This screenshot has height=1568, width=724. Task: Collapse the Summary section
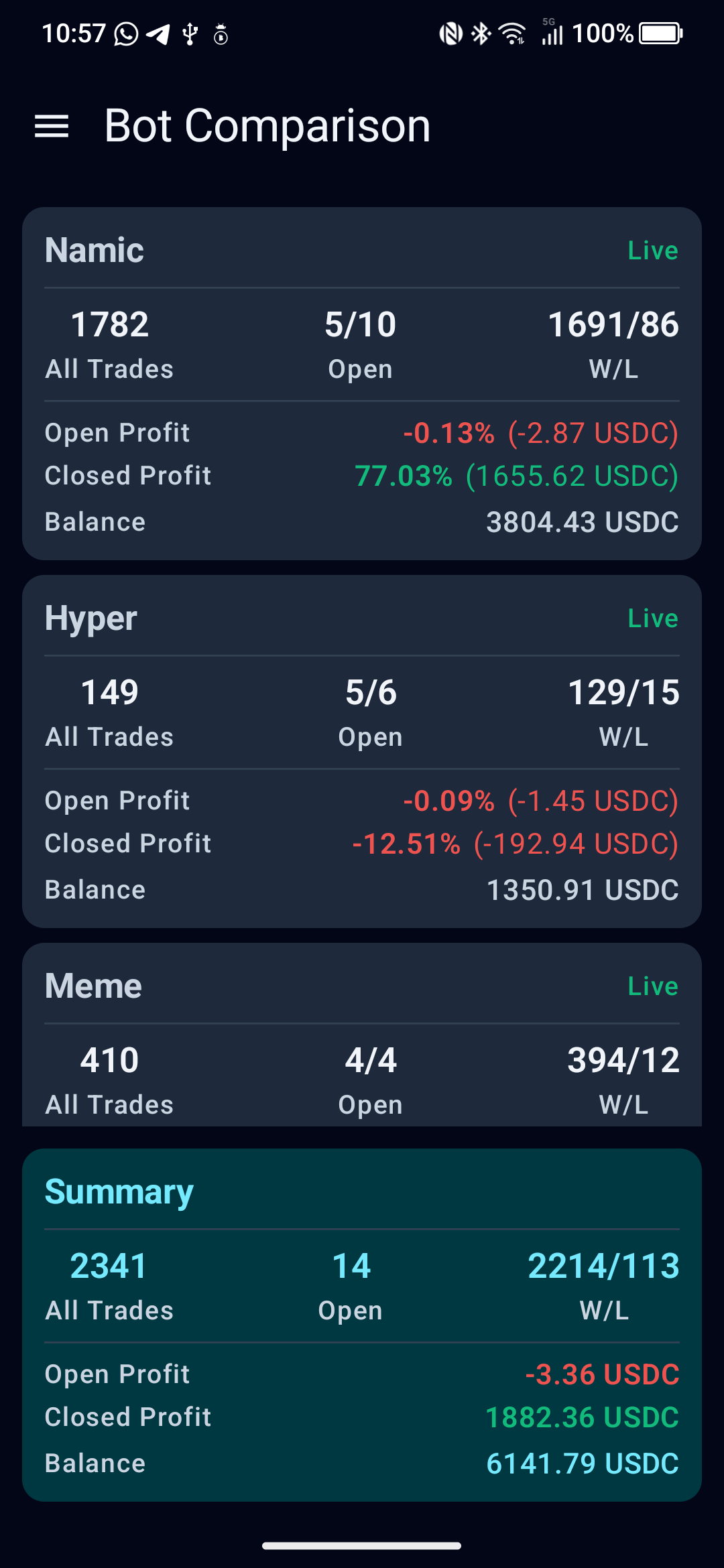pyautogui.click(x=118, y=1192)
